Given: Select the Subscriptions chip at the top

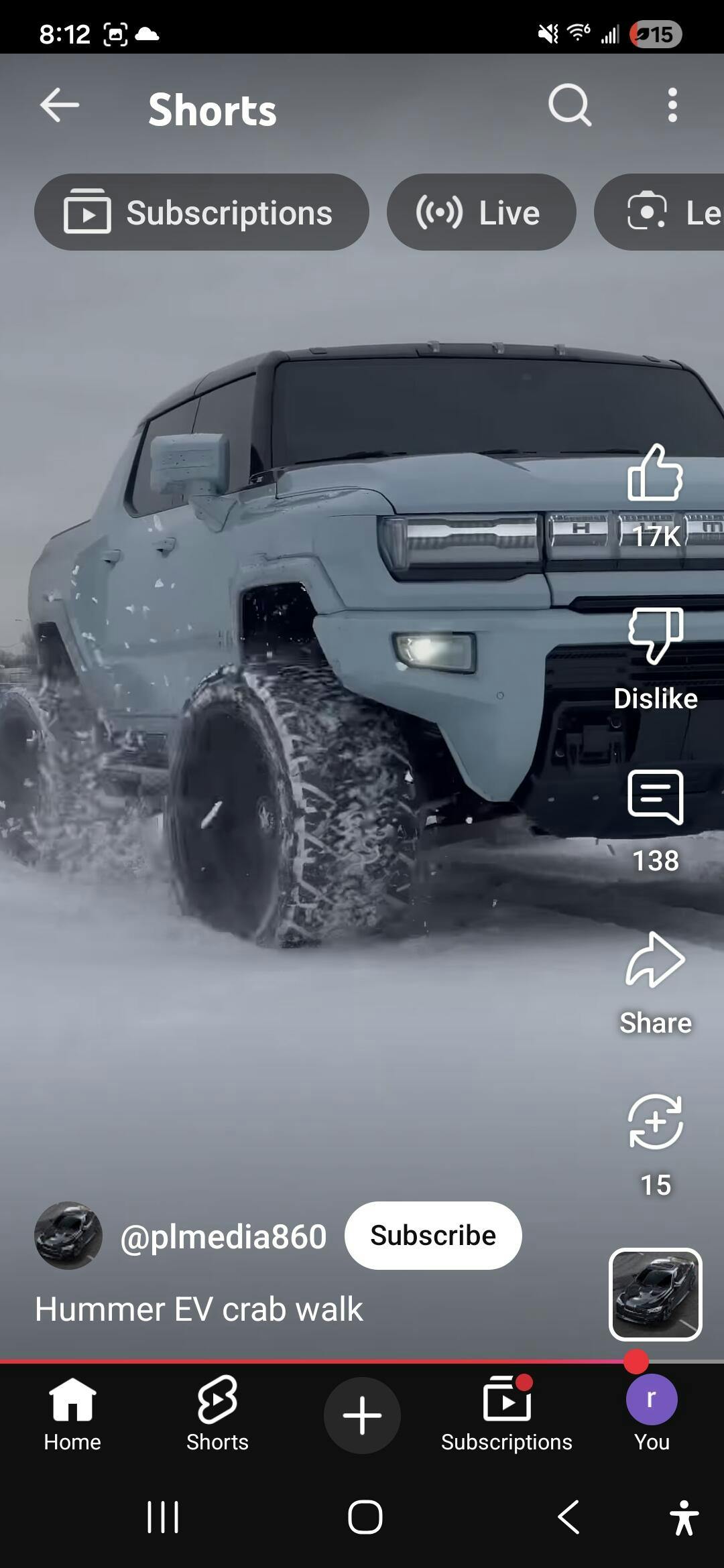Looking at the screenshot, I should 201,212.
